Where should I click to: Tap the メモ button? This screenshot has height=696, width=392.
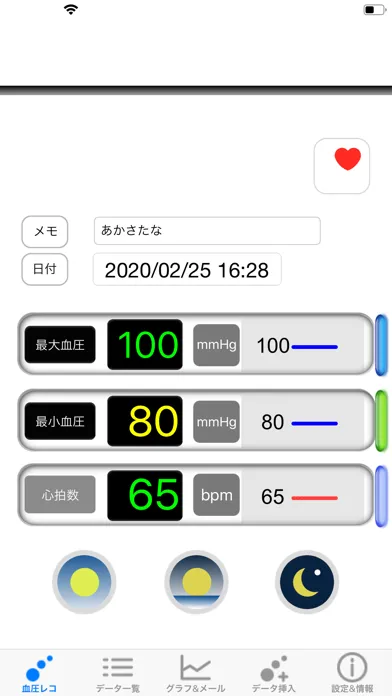(x=45, y=231)
